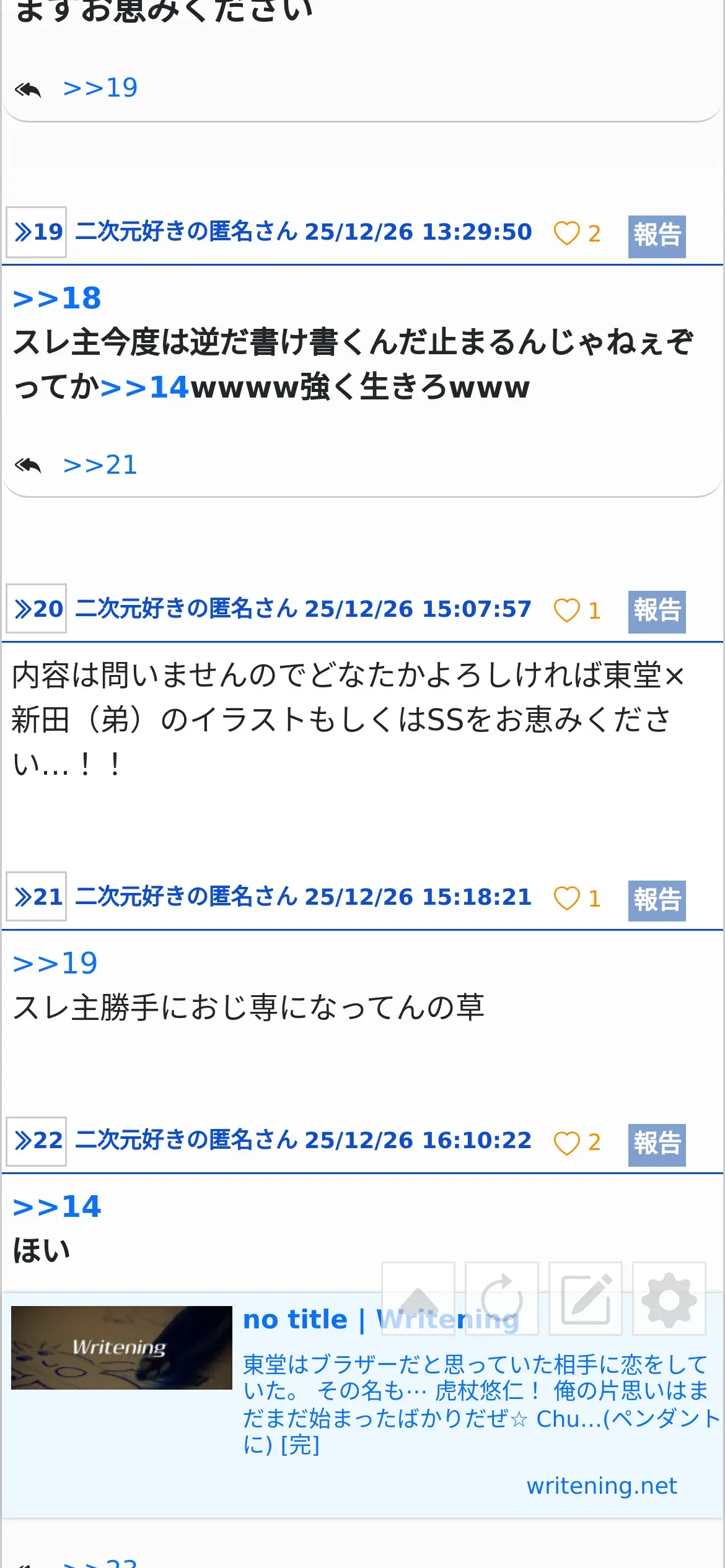Image resolution: width=725 pixels, height=1568 pixels.
Task: Tap the post number 19 anchor
Action: [37, 232]
